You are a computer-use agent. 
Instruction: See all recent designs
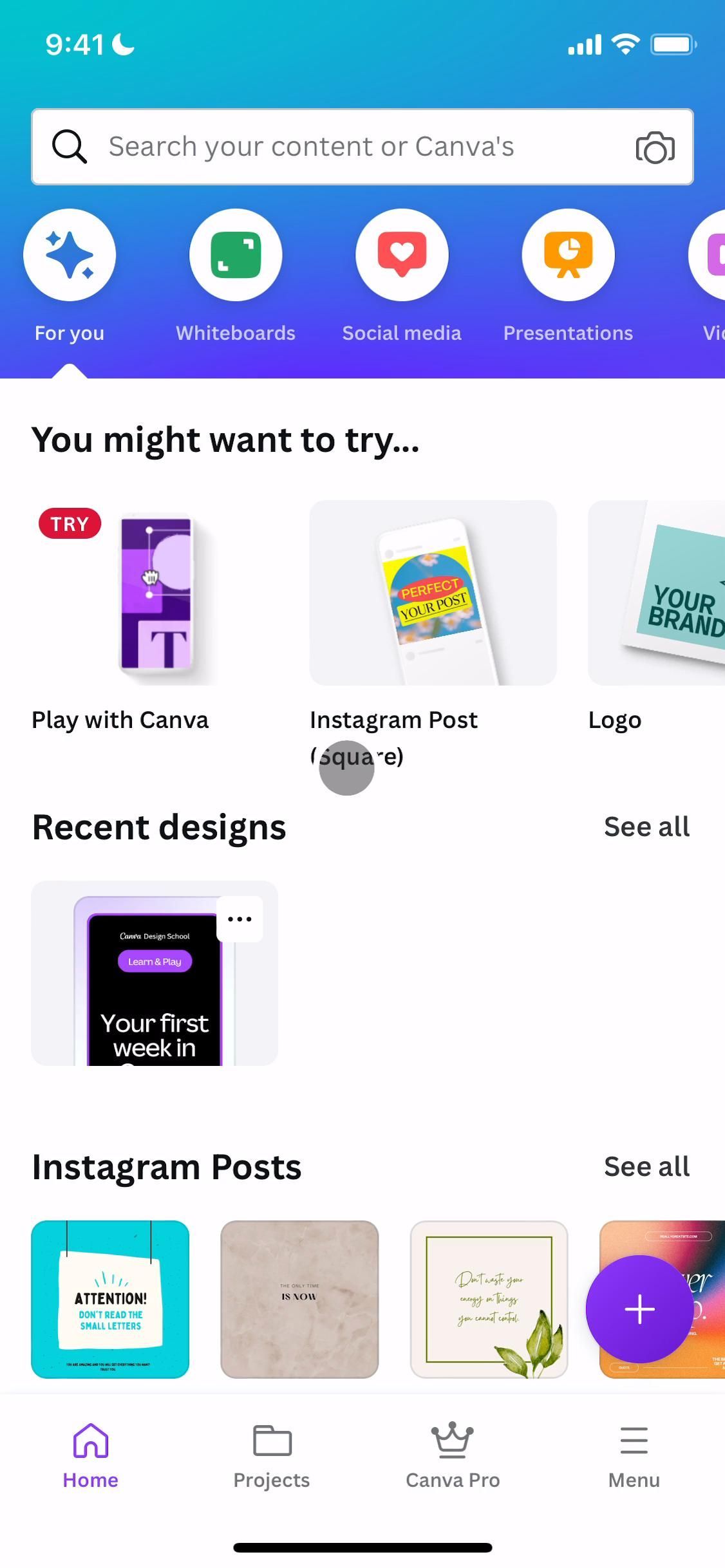pyautogui.click(x=646, y=827)
